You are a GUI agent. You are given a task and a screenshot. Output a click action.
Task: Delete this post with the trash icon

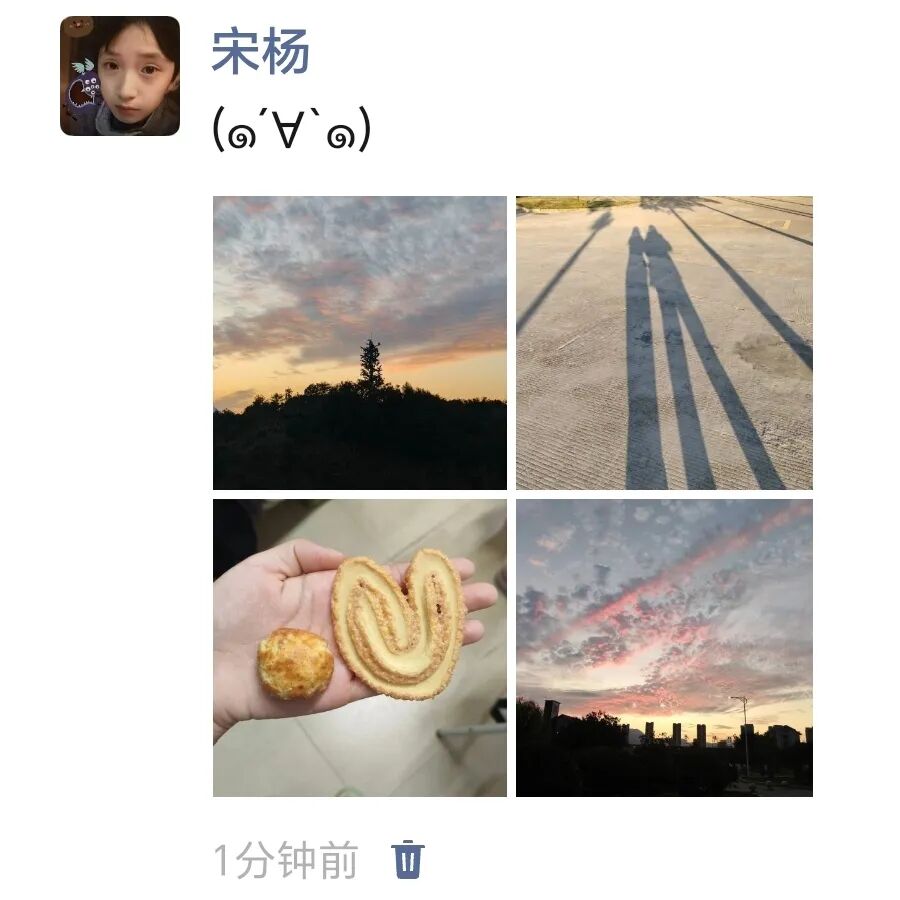click(x=408, y=860)
